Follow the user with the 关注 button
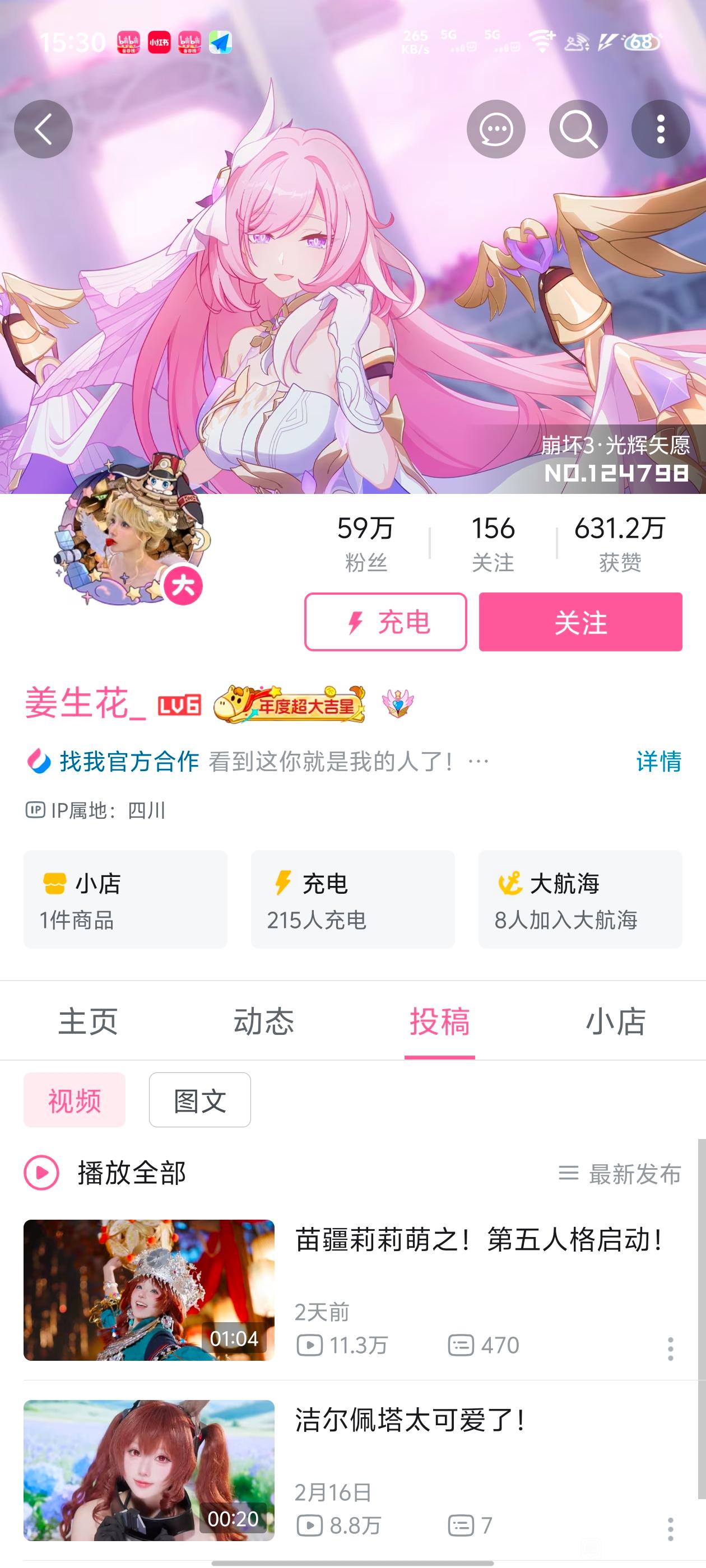Screen dimensions: 706x1568 coord(580,622)
